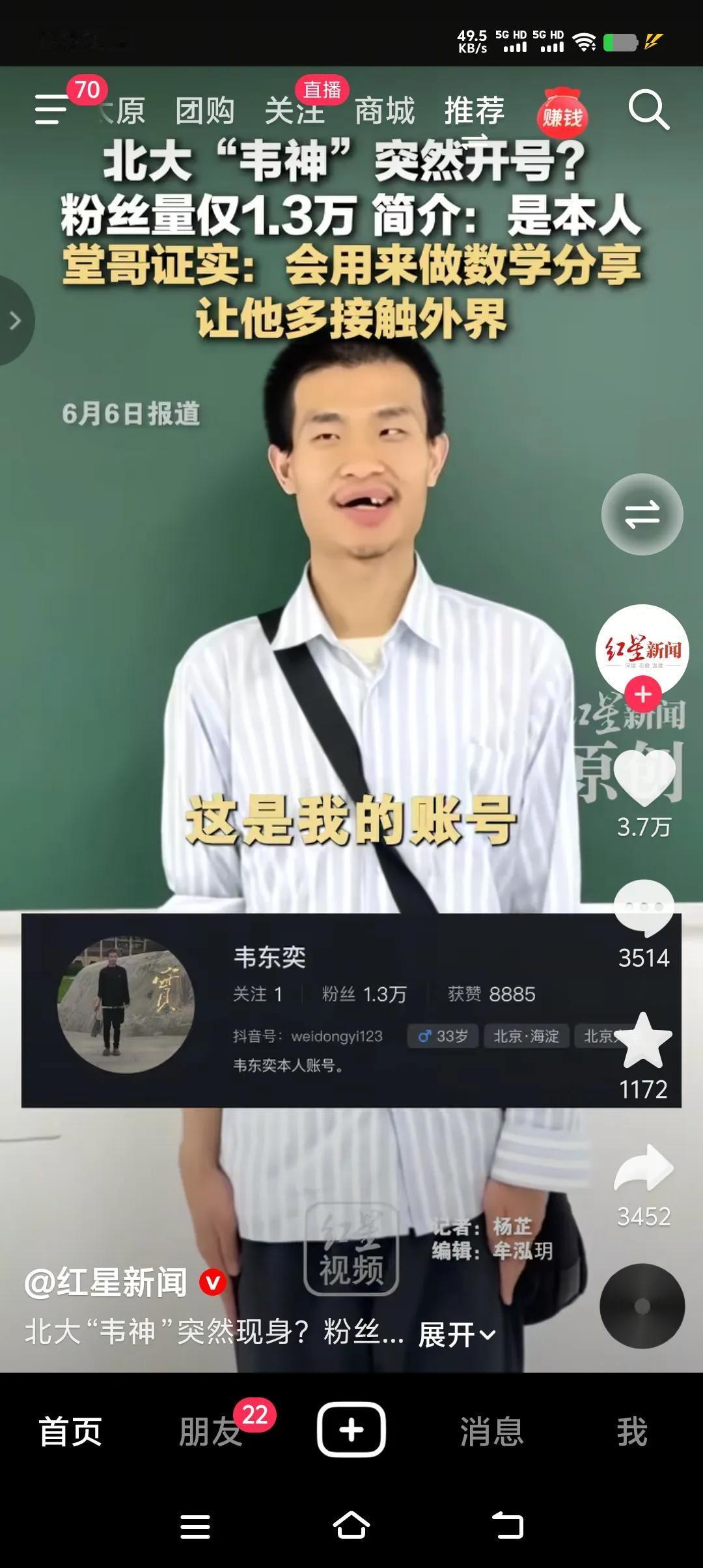This screenshot has width=703, height=1568.
Task: Follow 红星新闻 with the red plus button
Action: pyautogui.click(x=642, y=694)
